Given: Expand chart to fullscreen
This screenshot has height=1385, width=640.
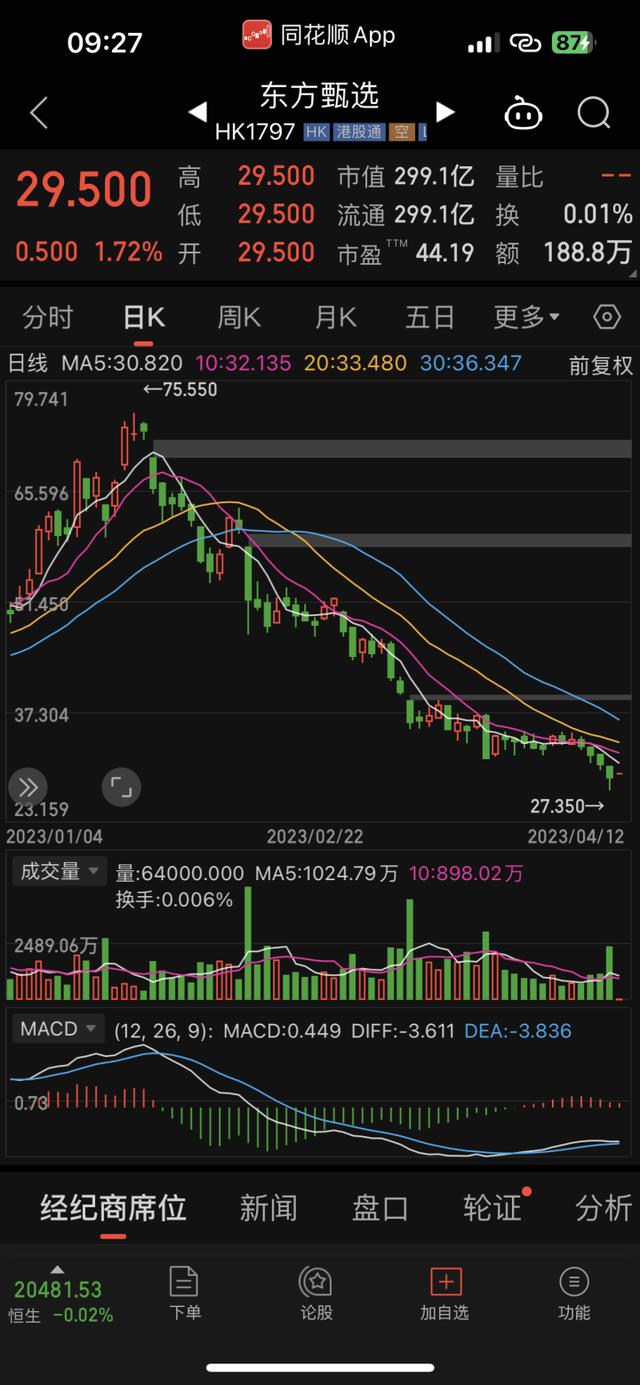Looking at the screenshot, I should click(x=122, y=786).
